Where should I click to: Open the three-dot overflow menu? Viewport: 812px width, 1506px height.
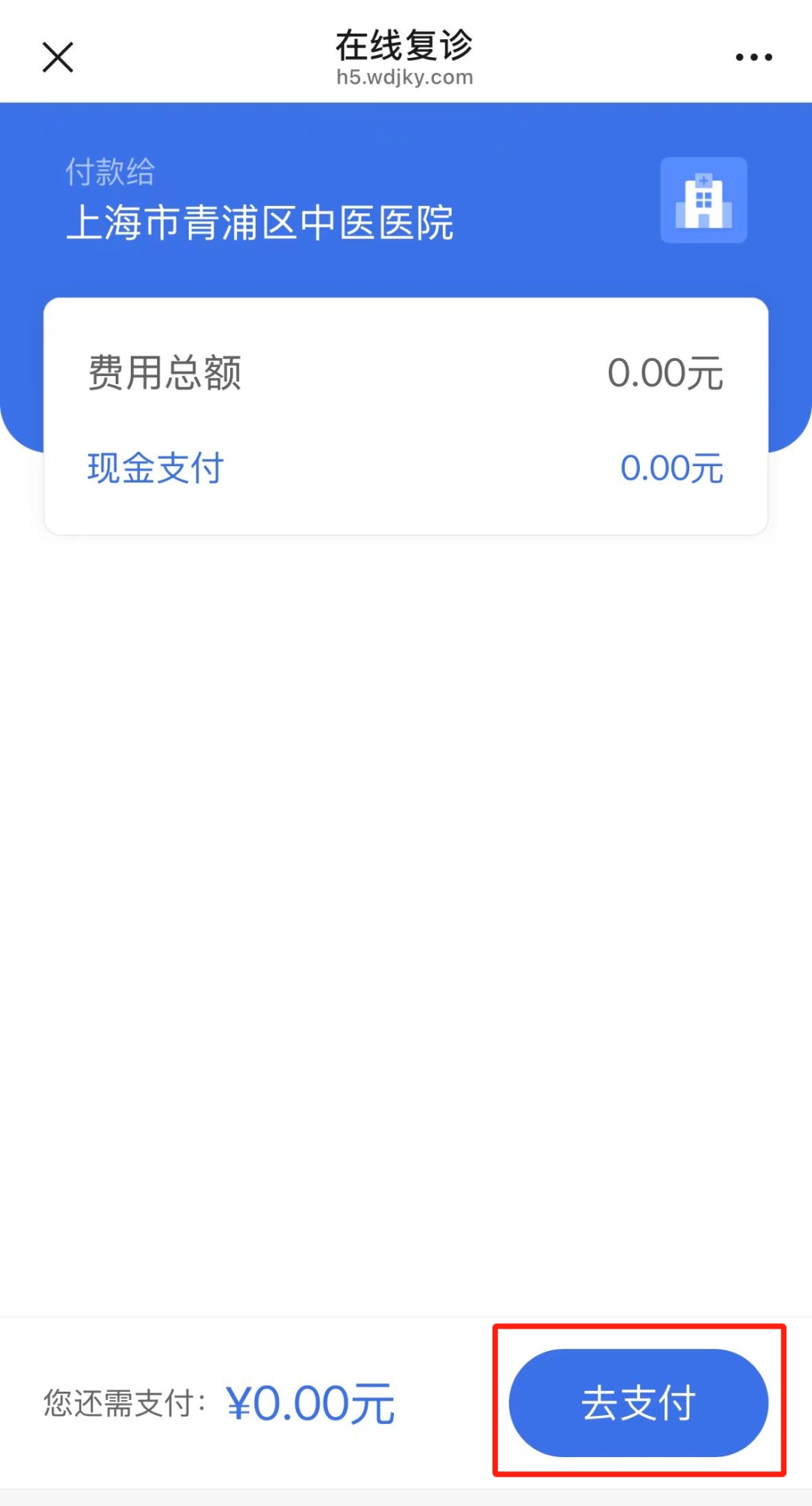click(x=753, y=57)
